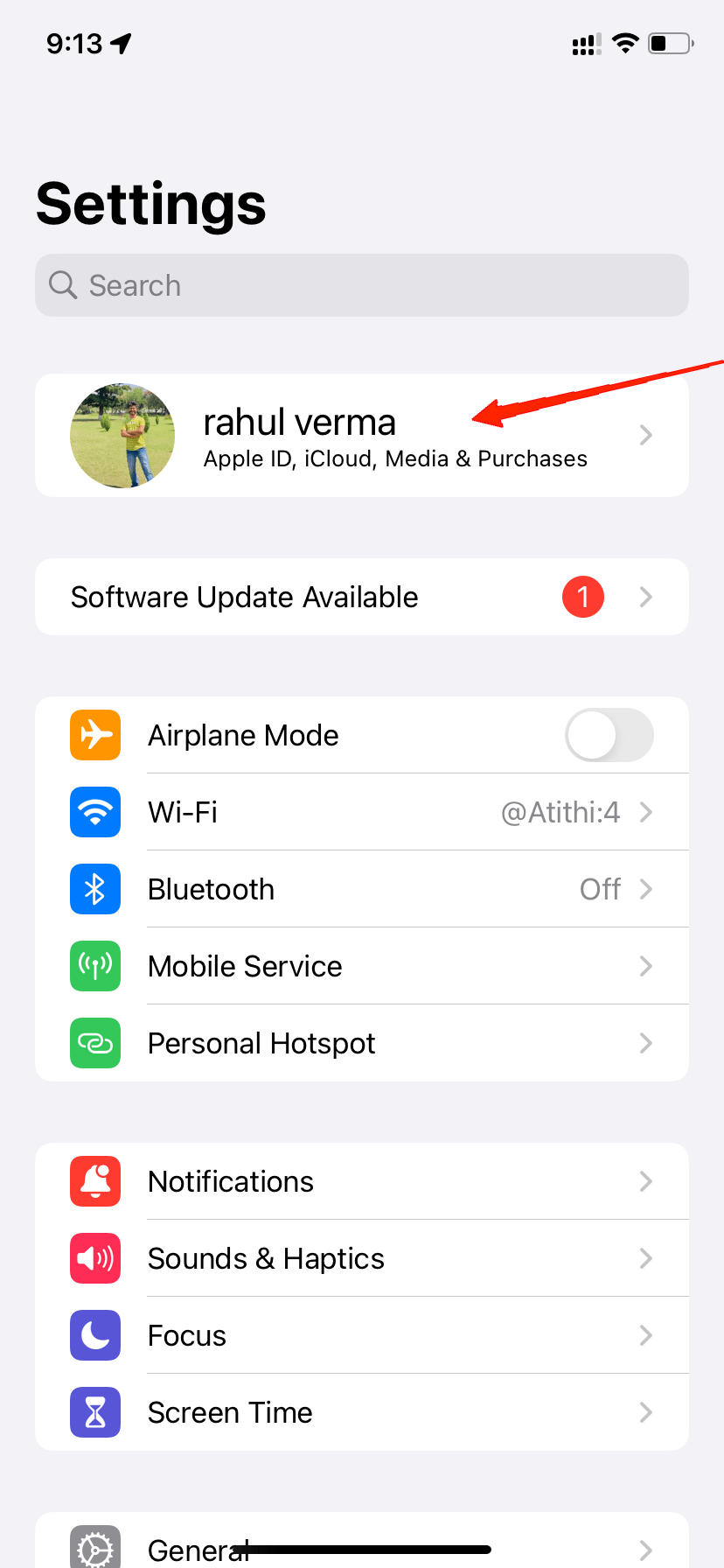Click the Sounds & Haptics speaker icon
Viewport: 724px width, 1568px height.
94,1258
